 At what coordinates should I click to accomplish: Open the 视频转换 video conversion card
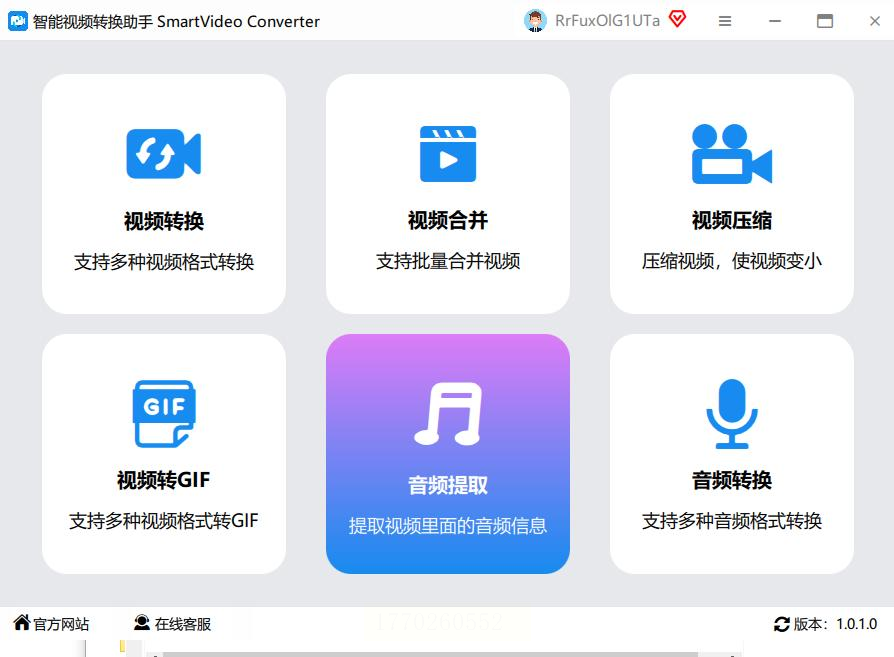164,193
